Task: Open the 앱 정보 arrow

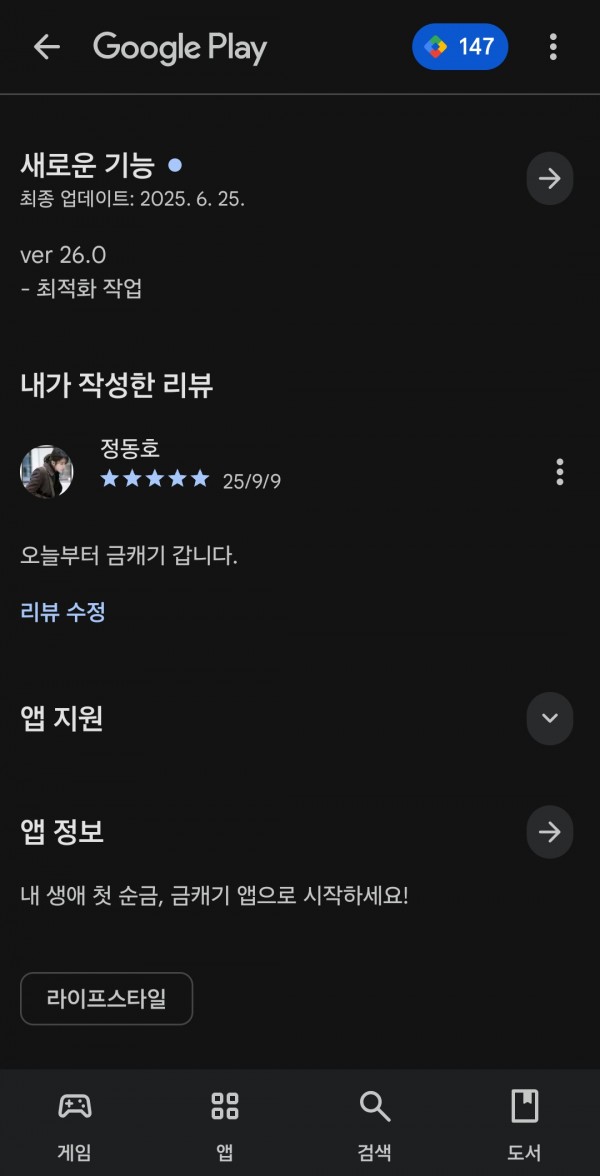Action: tap(550, 832)
